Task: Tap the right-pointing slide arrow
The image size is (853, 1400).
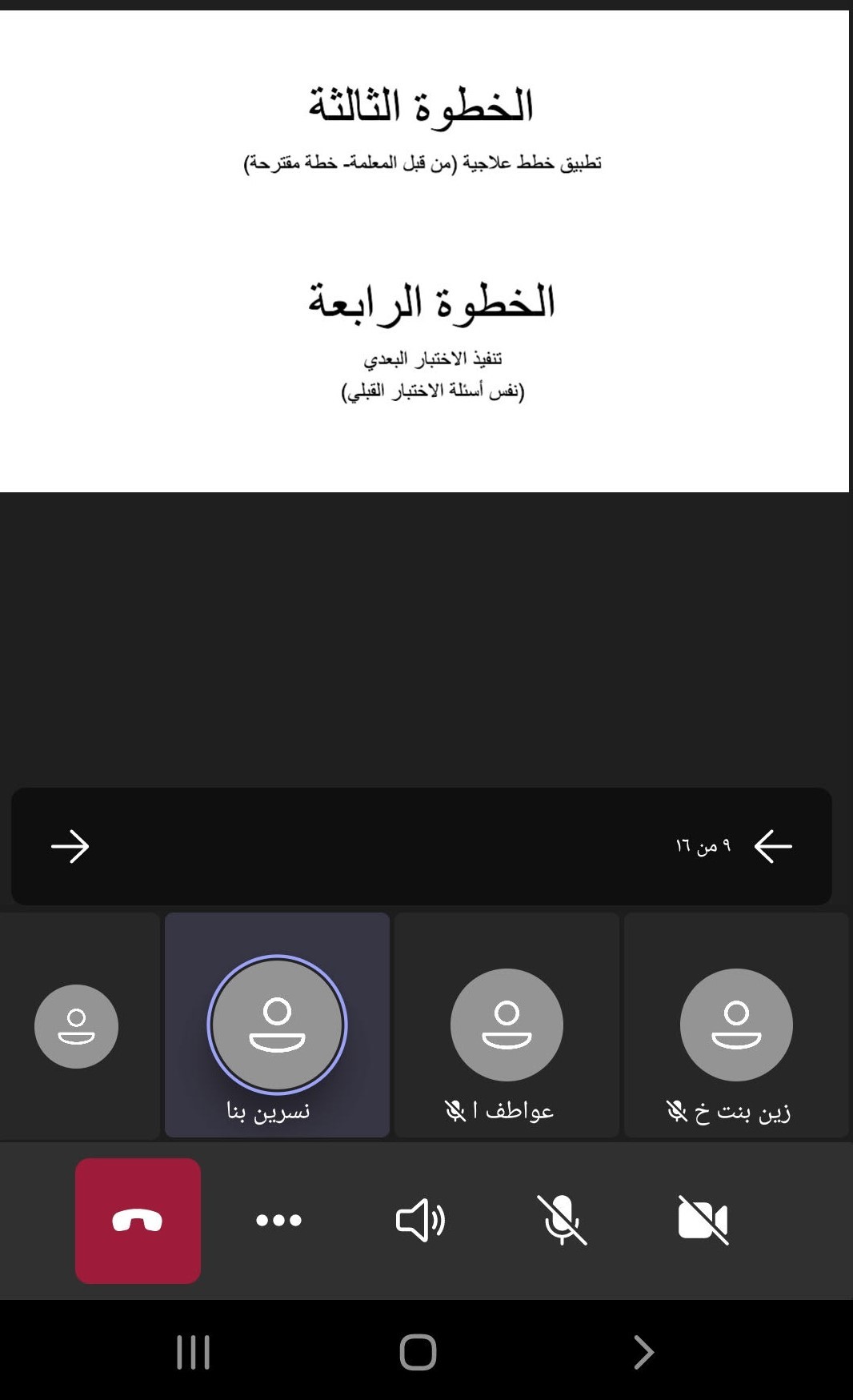Action: pyautogui.click(x=70, y=846)
